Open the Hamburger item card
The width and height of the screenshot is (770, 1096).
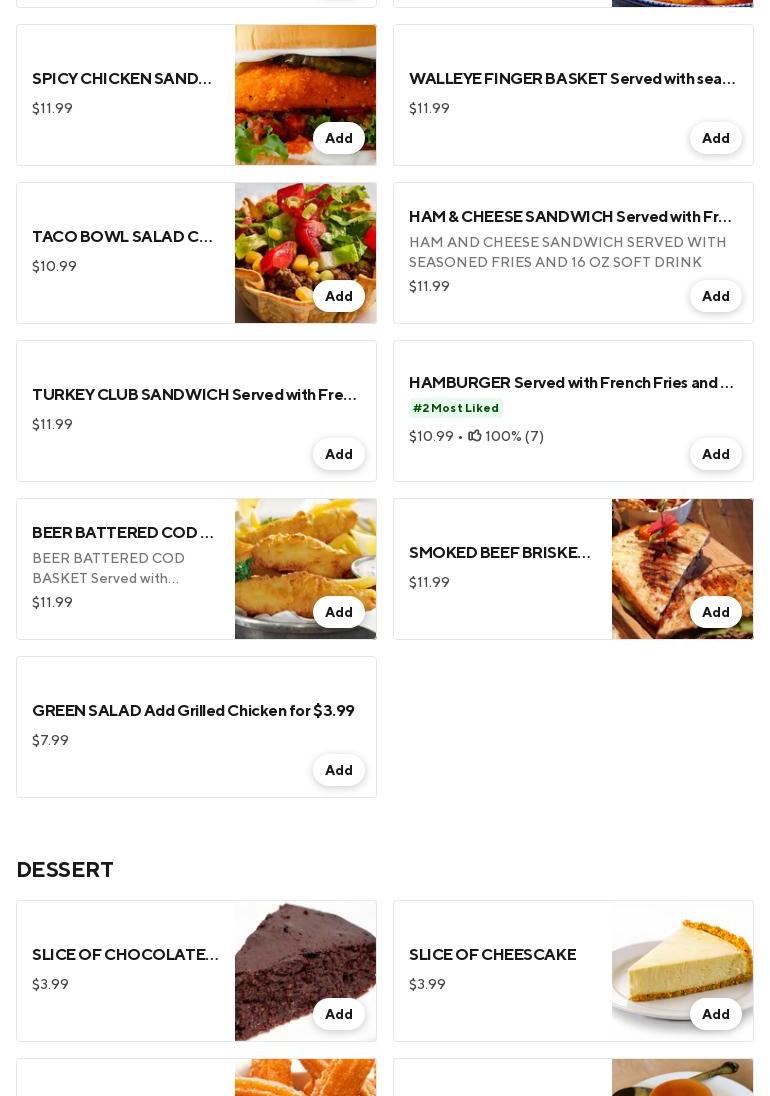click(x=571, y=383)
